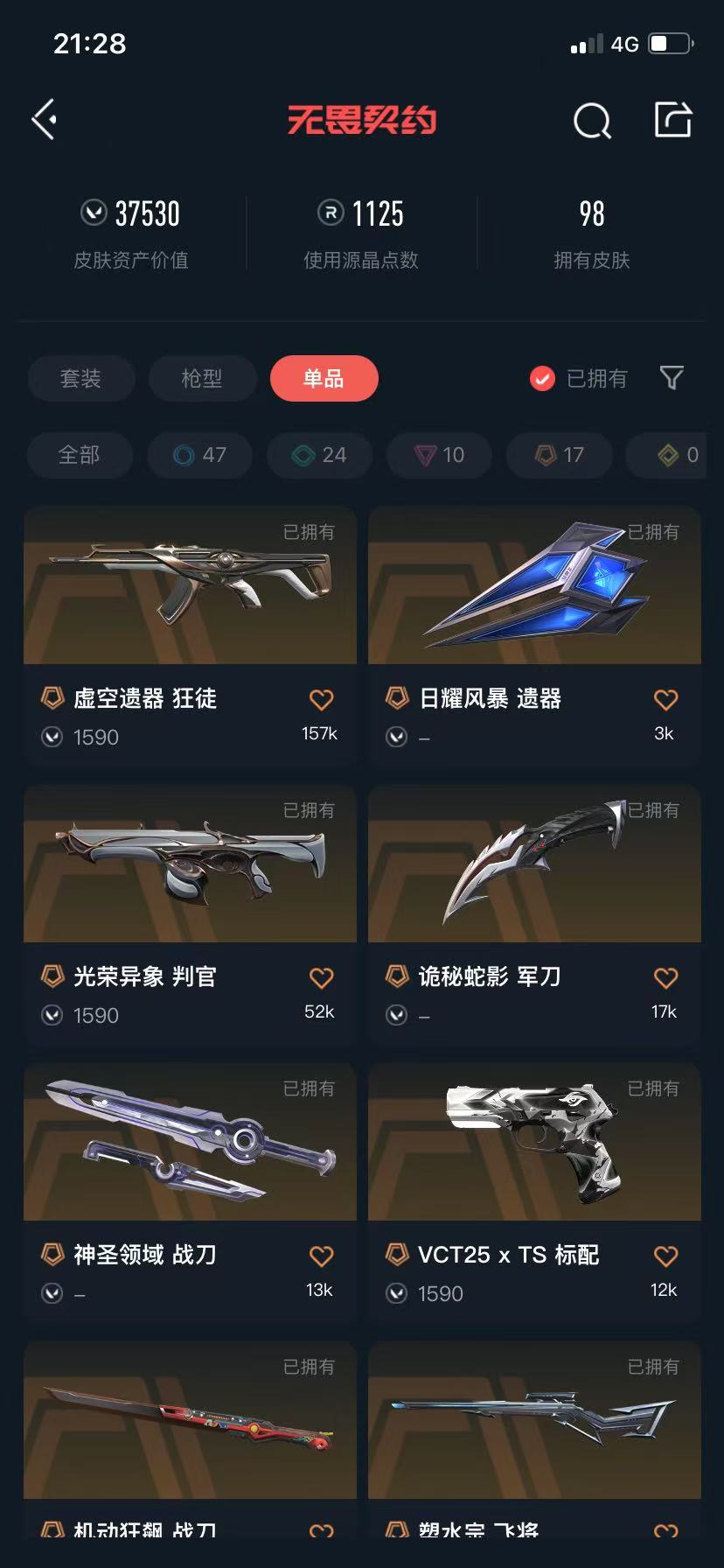Like the 虚空遗器 狂徒 skin
The width and height of the screenshot is (724, 1568).
(x=321, y=700)
